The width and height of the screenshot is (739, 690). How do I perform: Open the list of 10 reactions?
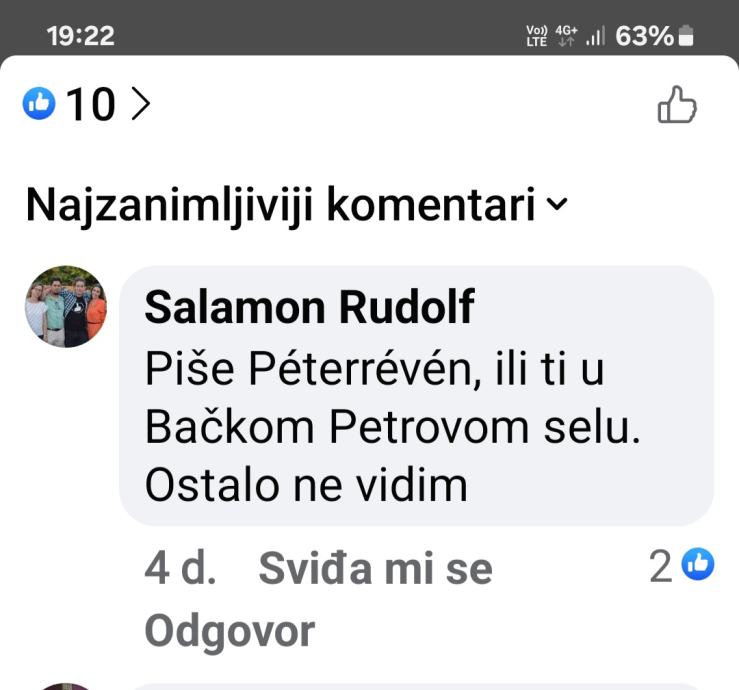87,104
